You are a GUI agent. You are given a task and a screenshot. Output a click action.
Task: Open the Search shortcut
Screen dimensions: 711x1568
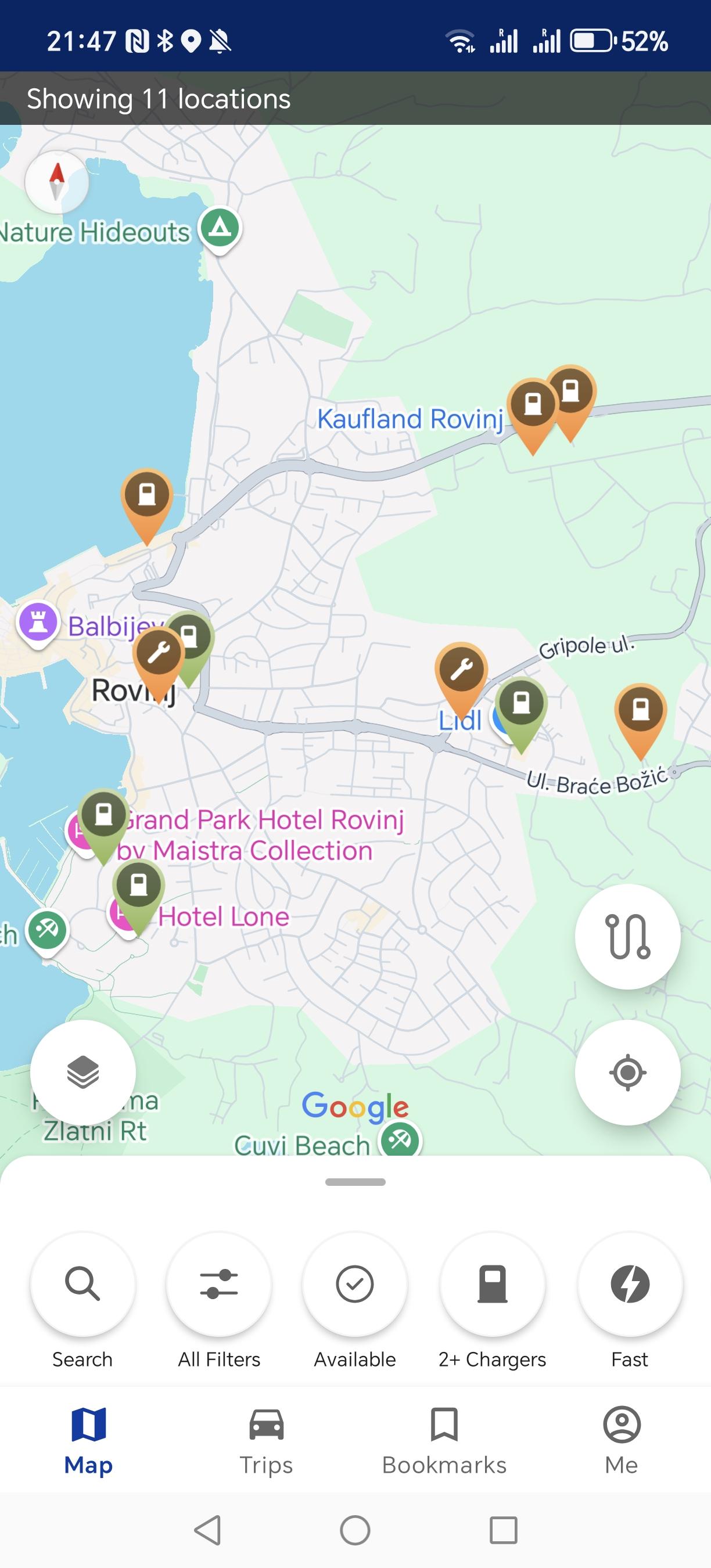(83, 1285)
